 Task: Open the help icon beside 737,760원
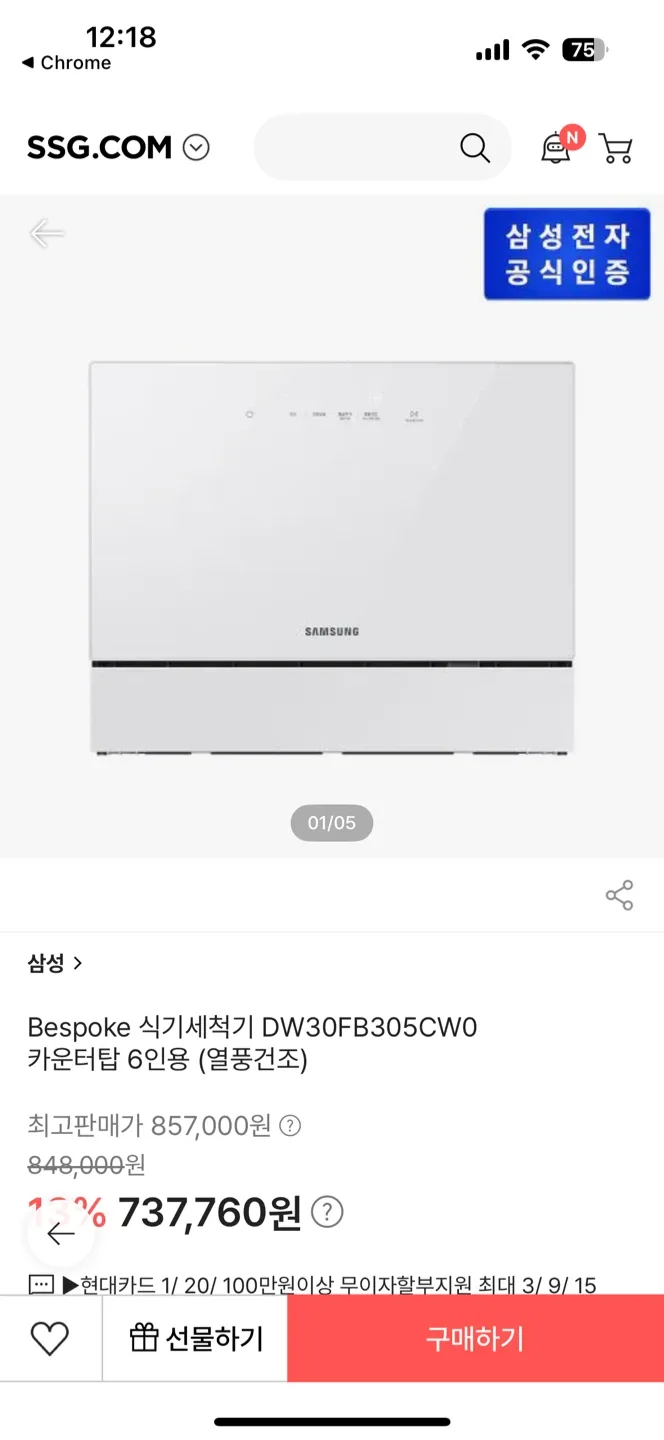[x=327, y=1213]
